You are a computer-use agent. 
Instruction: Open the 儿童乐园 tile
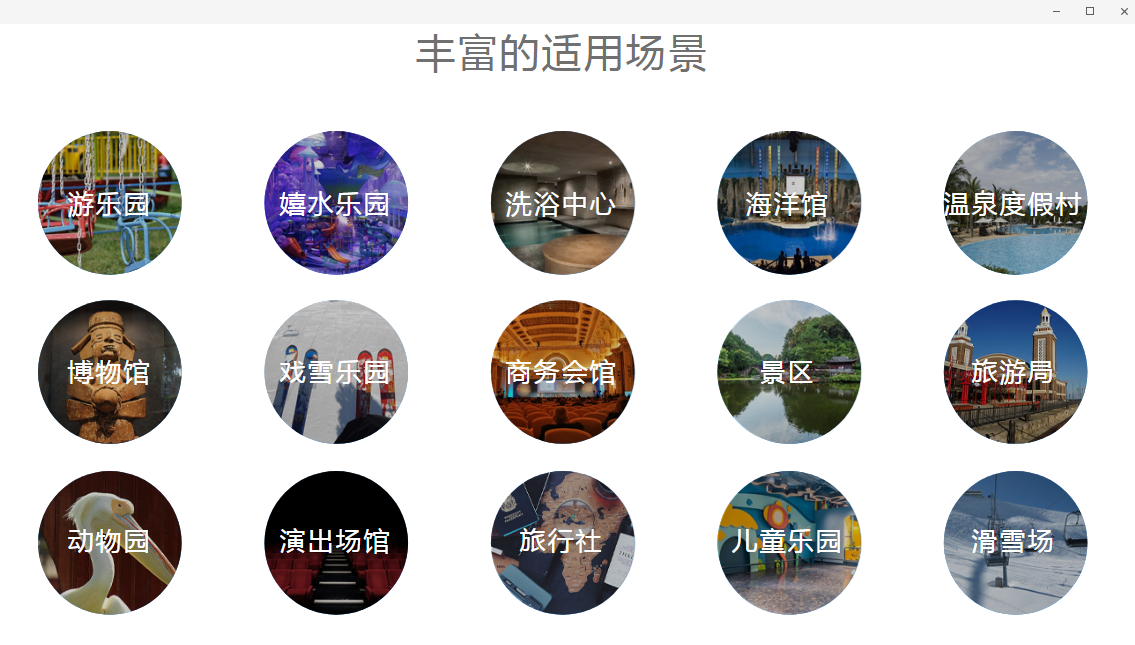(788, 542)
